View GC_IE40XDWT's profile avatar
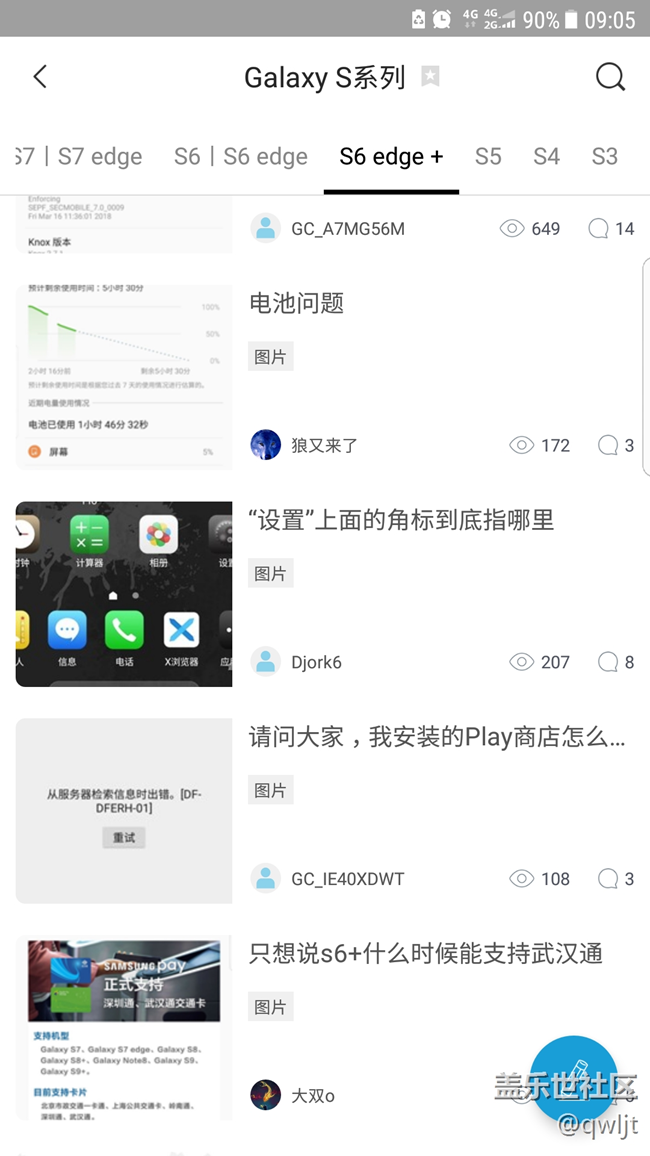The width and height of the screenshot is (650, 1156). pyautogui.click(x=266, y=879)
